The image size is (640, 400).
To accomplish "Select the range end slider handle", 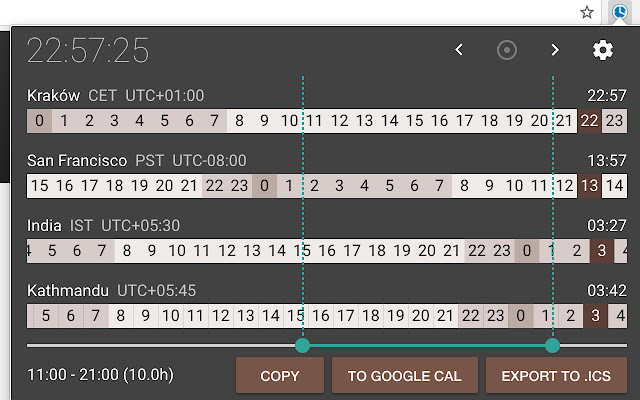I will pos(552,345).
